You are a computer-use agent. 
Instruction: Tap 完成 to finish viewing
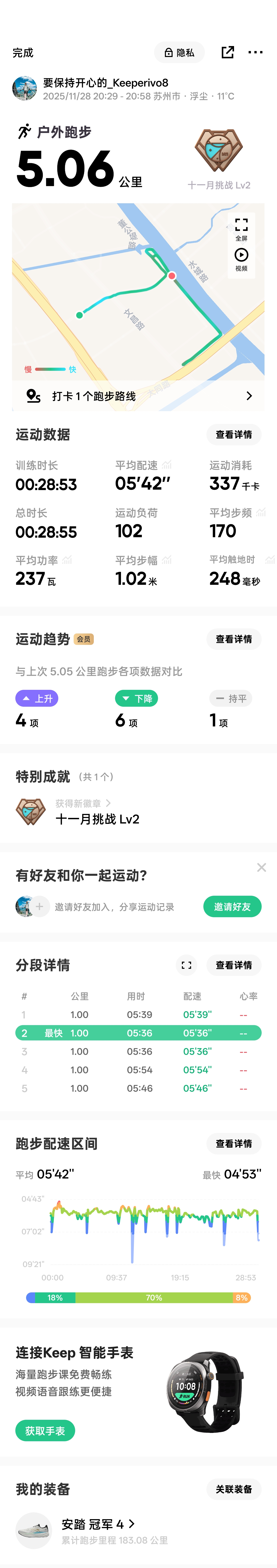click(x=23, y=53)
